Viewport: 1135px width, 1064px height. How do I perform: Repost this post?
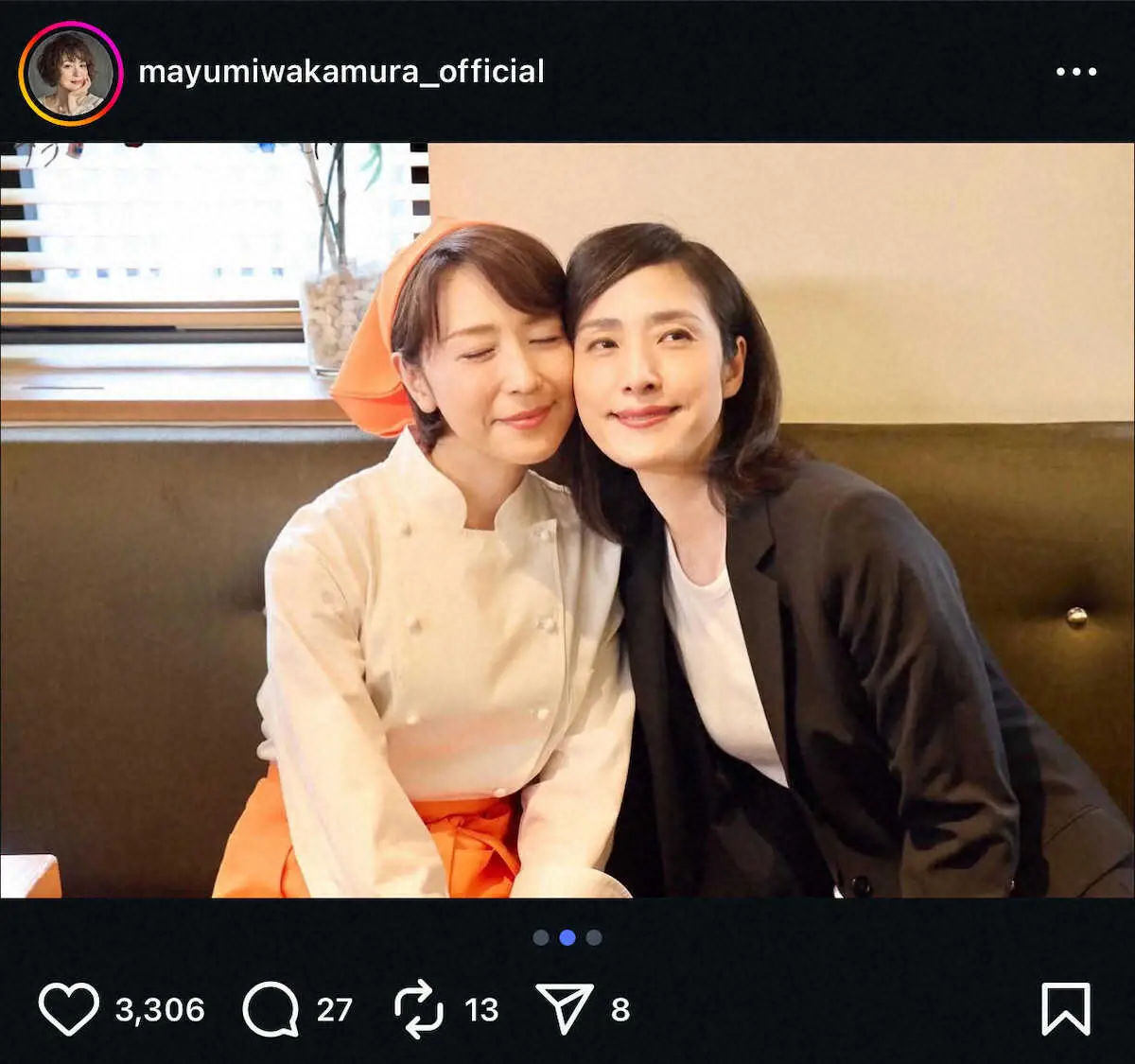click(418, 1008)
